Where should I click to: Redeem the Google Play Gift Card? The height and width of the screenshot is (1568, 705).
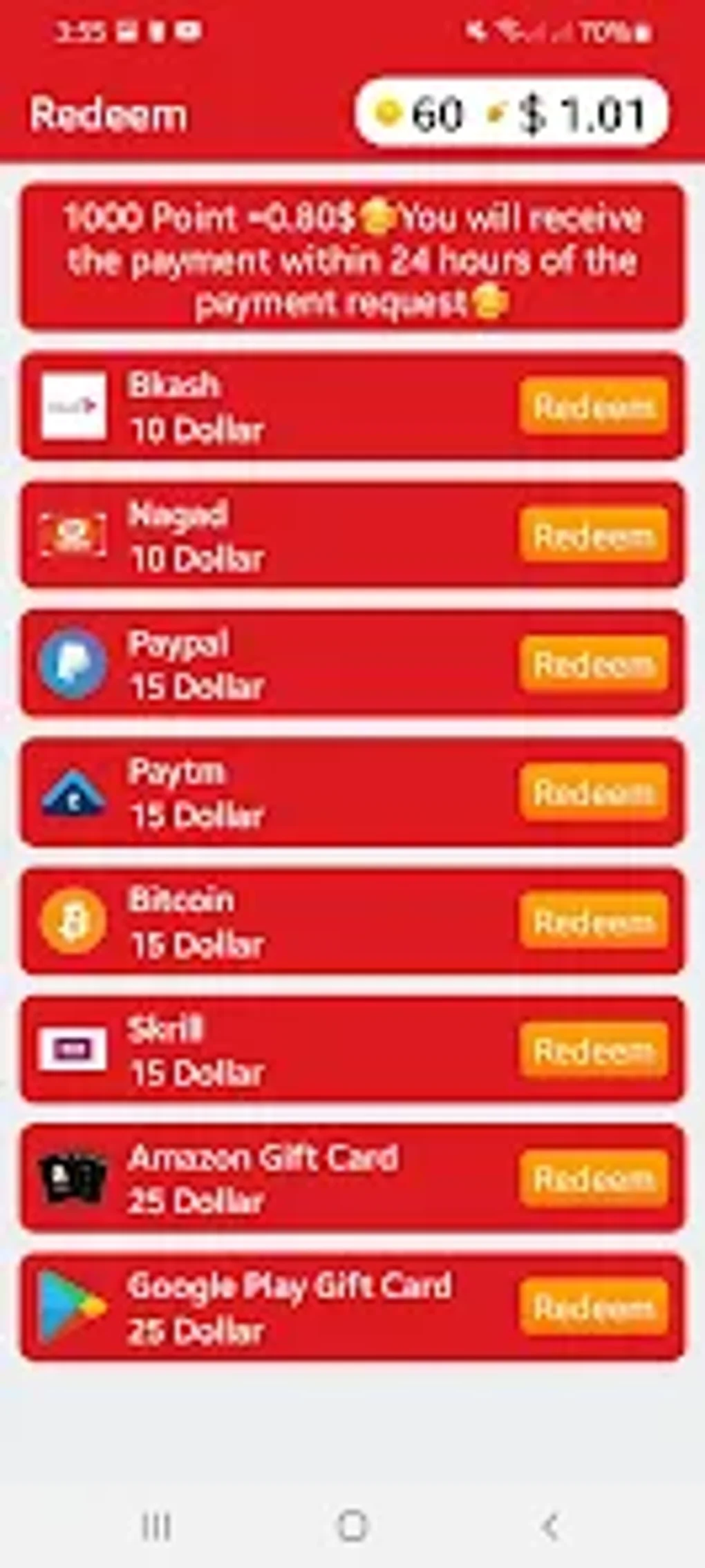pyautogui.click(x=594, y=1307)
